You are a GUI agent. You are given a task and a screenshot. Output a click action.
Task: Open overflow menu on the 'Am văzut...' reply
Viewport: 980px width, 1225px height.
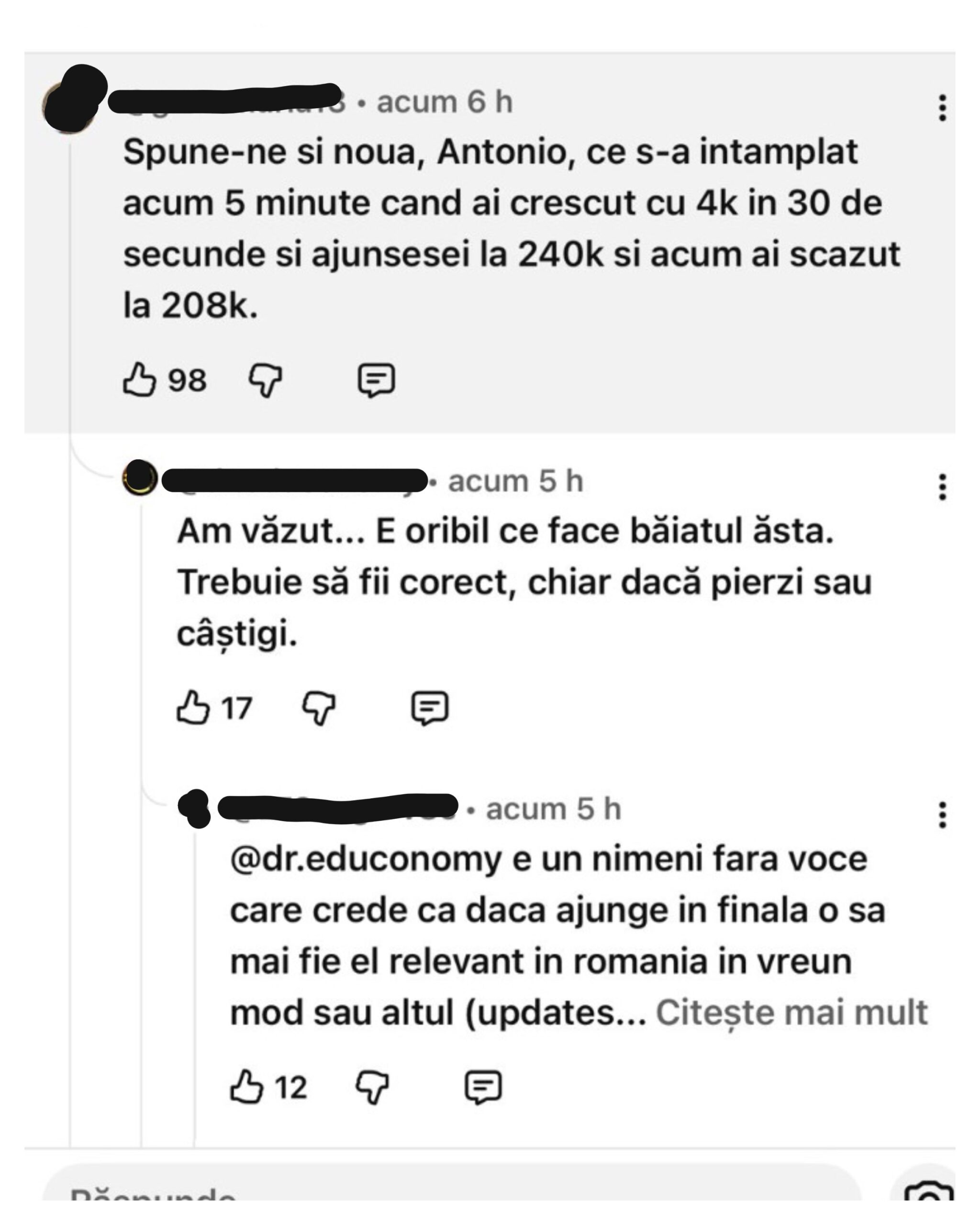tap(942, 487)
